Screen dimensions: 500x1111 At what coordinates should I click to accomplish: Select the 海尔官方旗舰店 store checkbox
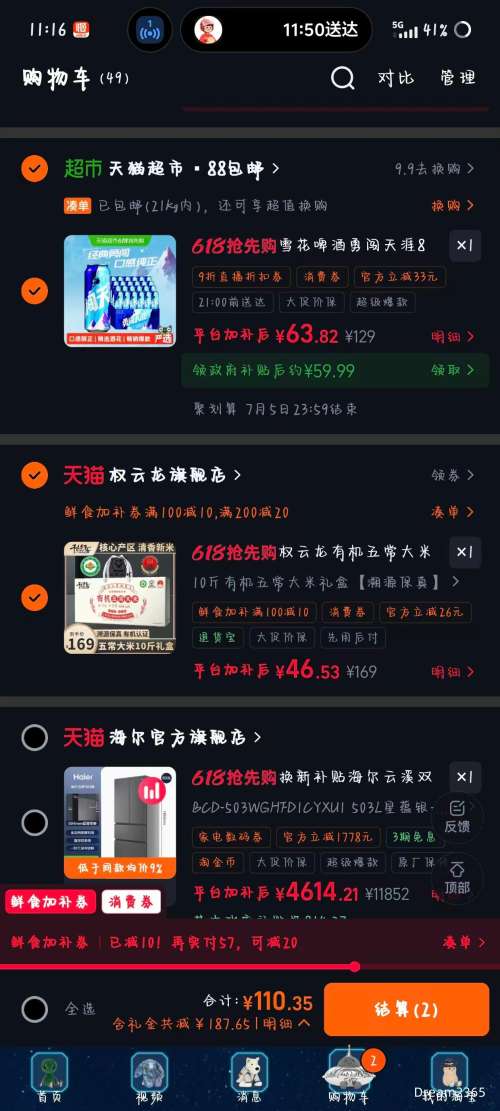point(35,738)
